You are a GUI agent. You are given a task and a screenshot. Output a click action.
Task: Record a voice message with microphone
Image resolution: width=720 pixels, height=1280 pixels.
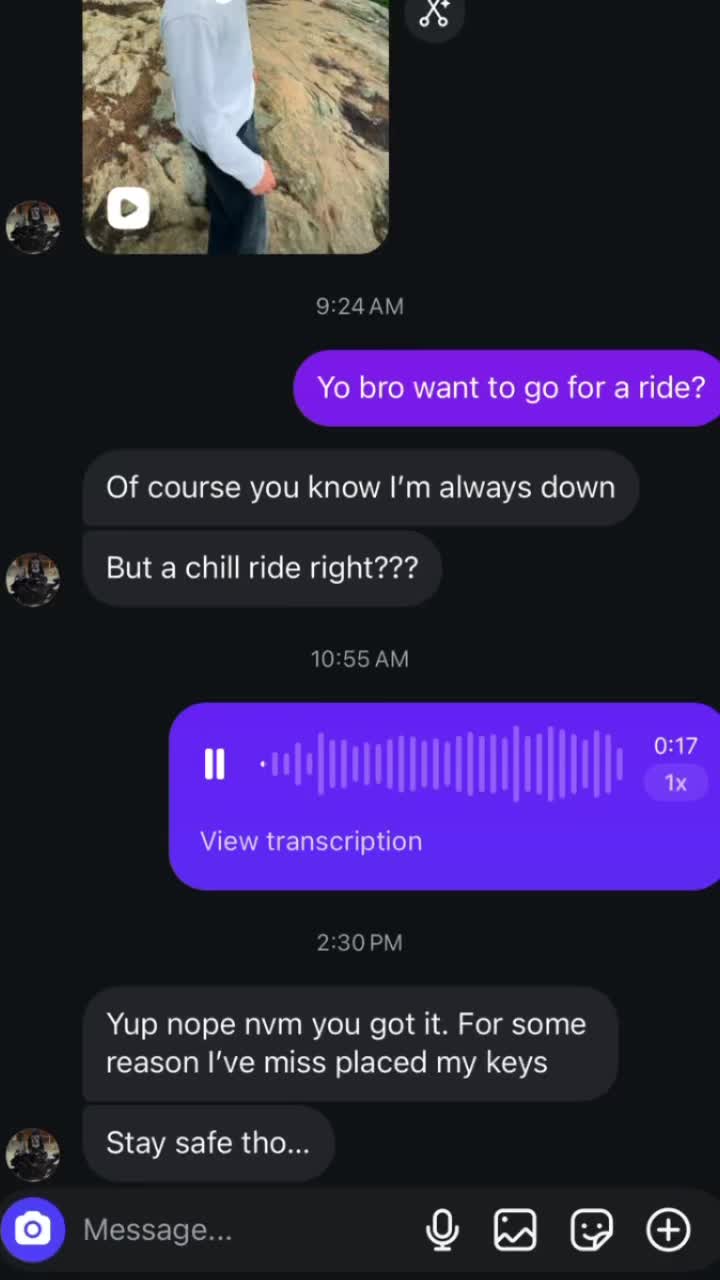[x=442, y=1230]
